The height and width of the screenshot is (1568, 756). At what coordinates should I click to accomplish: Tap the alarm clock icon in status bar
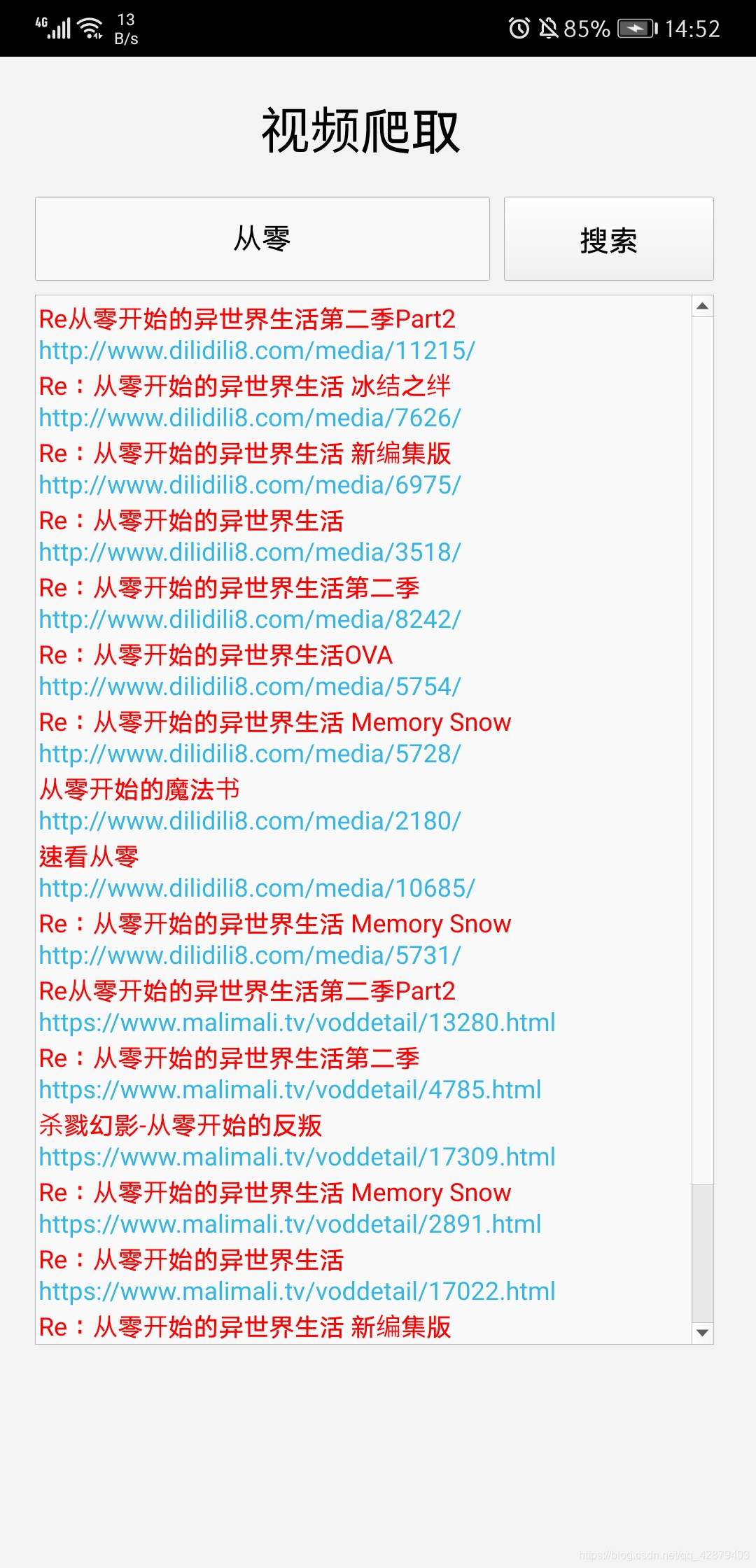518,28
